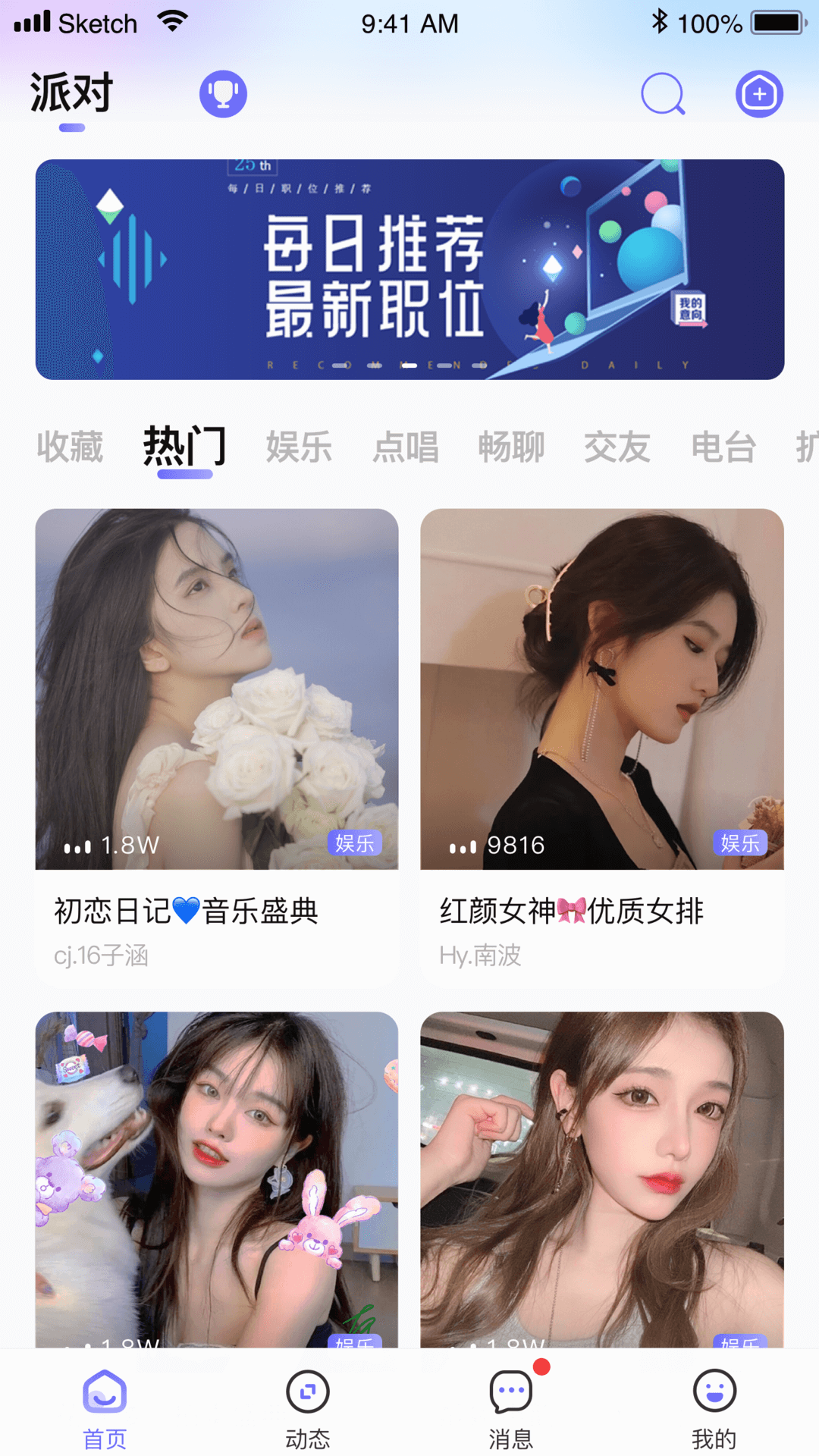The height and width of the screenshot is (1456, 819).
Task: Open host profile cj.16子涵
Action: click(101, 957)
